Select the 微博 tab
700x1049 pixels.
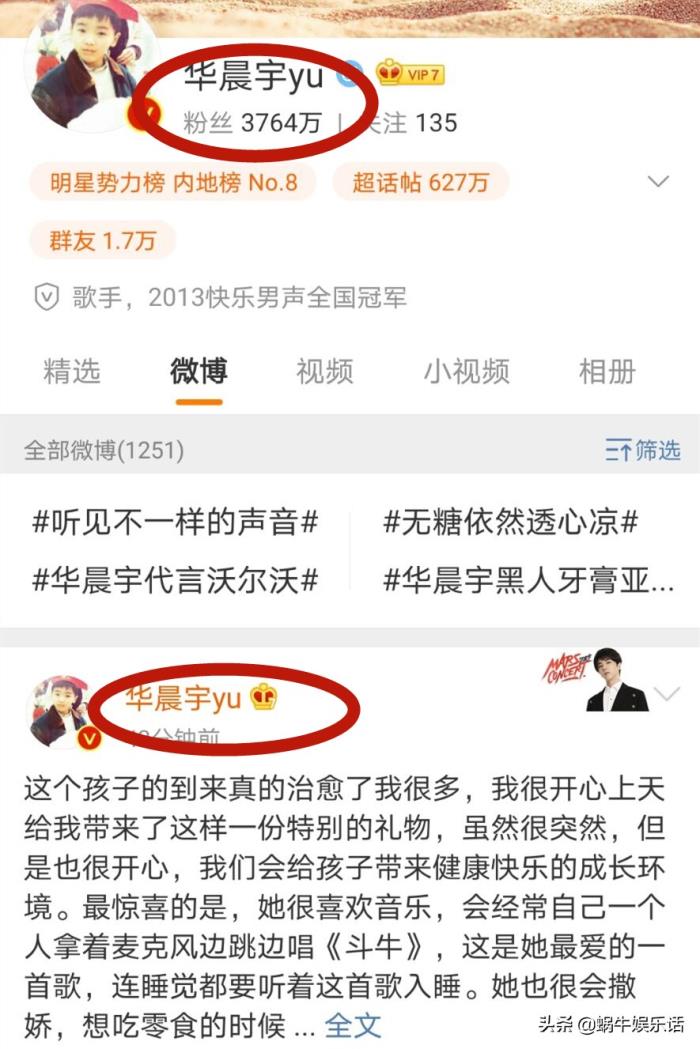coord(199,372)
